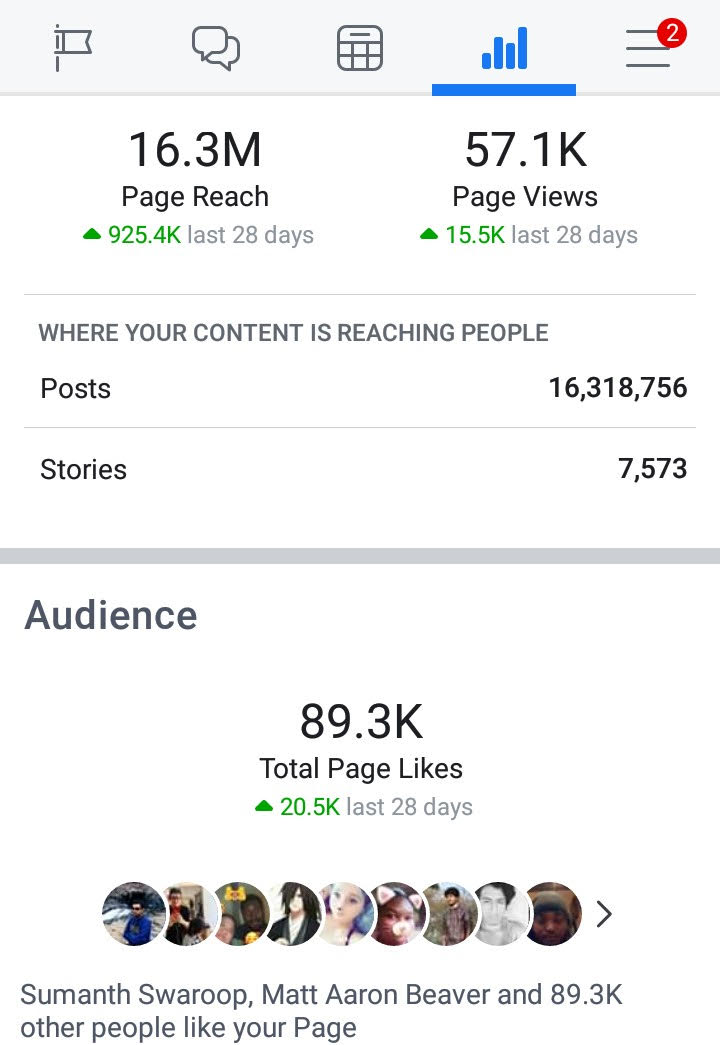The height and width of the screenshot is (1045, 720).
Task: Open the messages inbox tab
Action: point(216,48)
